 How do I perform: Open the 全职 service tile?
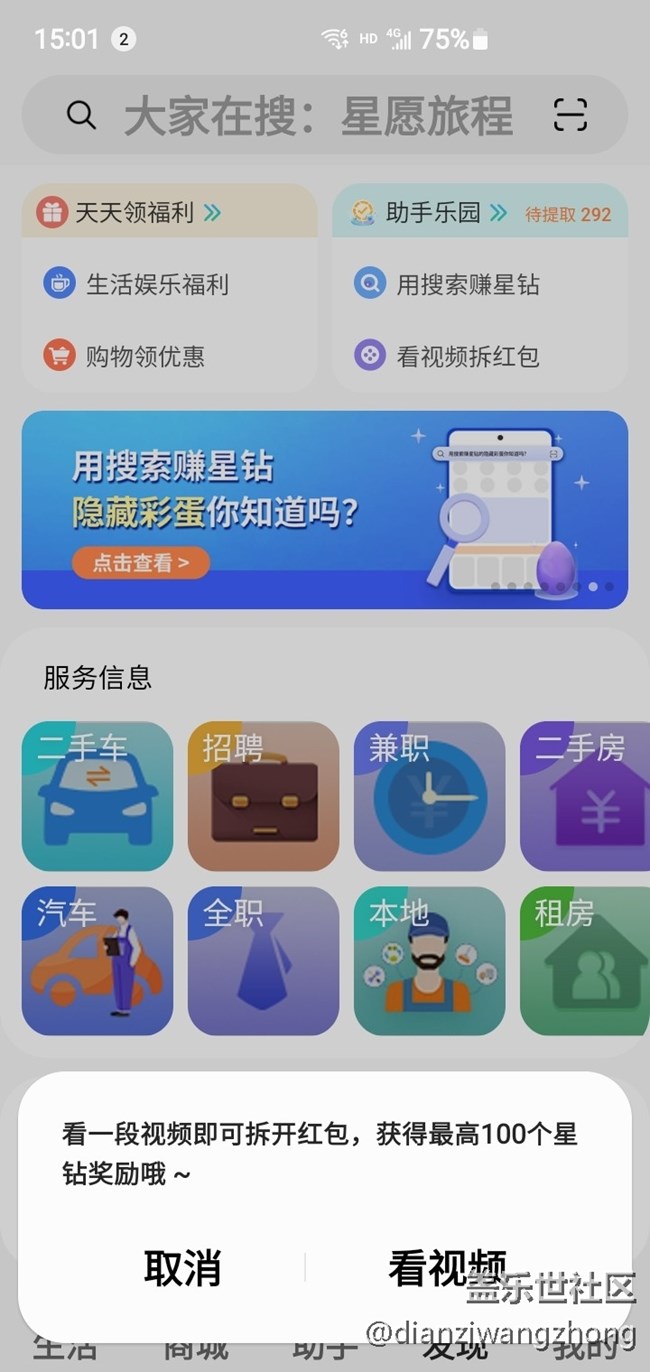(x=263, y=961)
